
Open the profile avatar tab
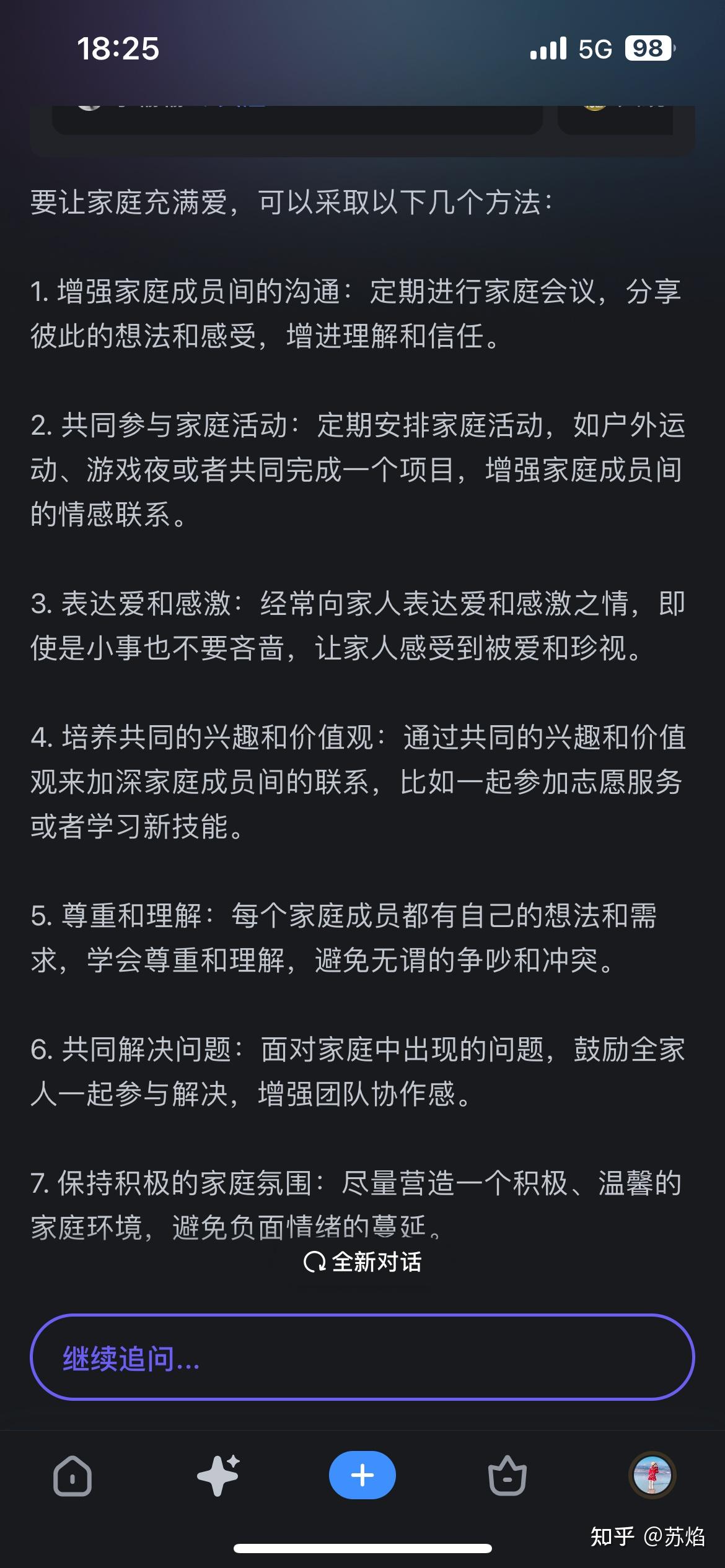click(652, 1475)
